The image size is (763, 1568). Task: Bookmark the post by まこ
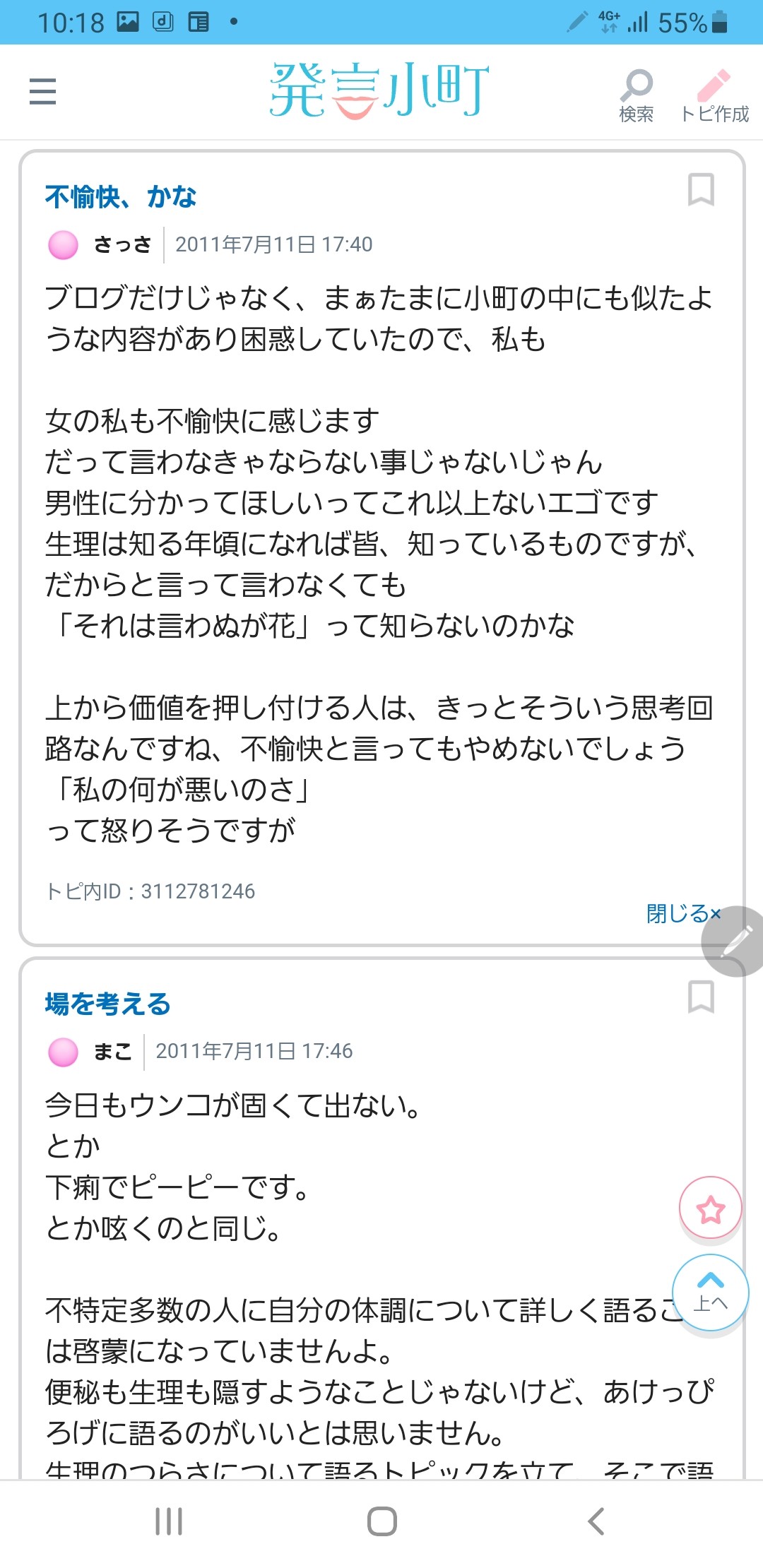pos(701,997)
